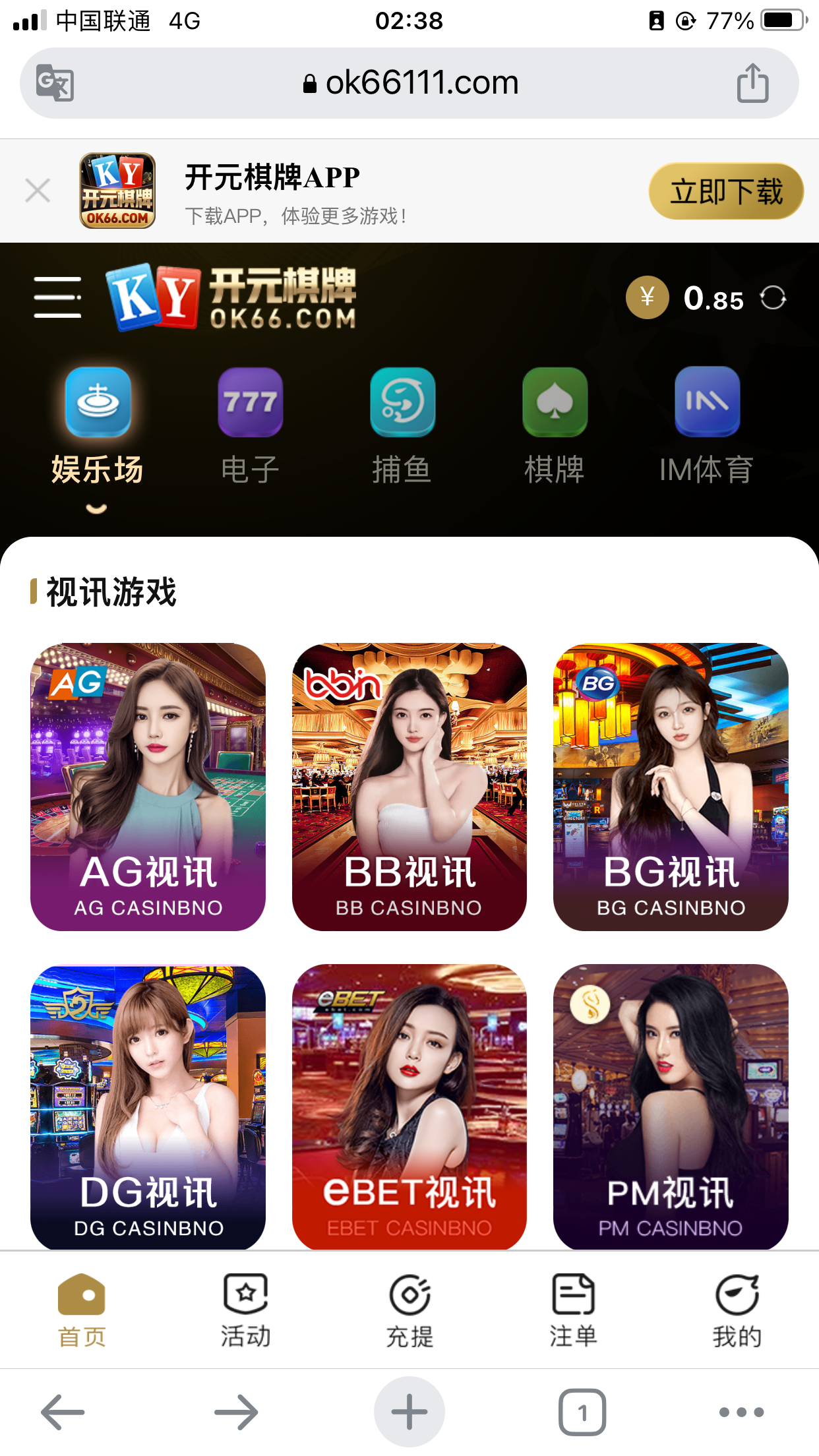Share the page from the address bar
Image resolution: width=819 pixels, height=1456 pixels.
tap(752, 83)
